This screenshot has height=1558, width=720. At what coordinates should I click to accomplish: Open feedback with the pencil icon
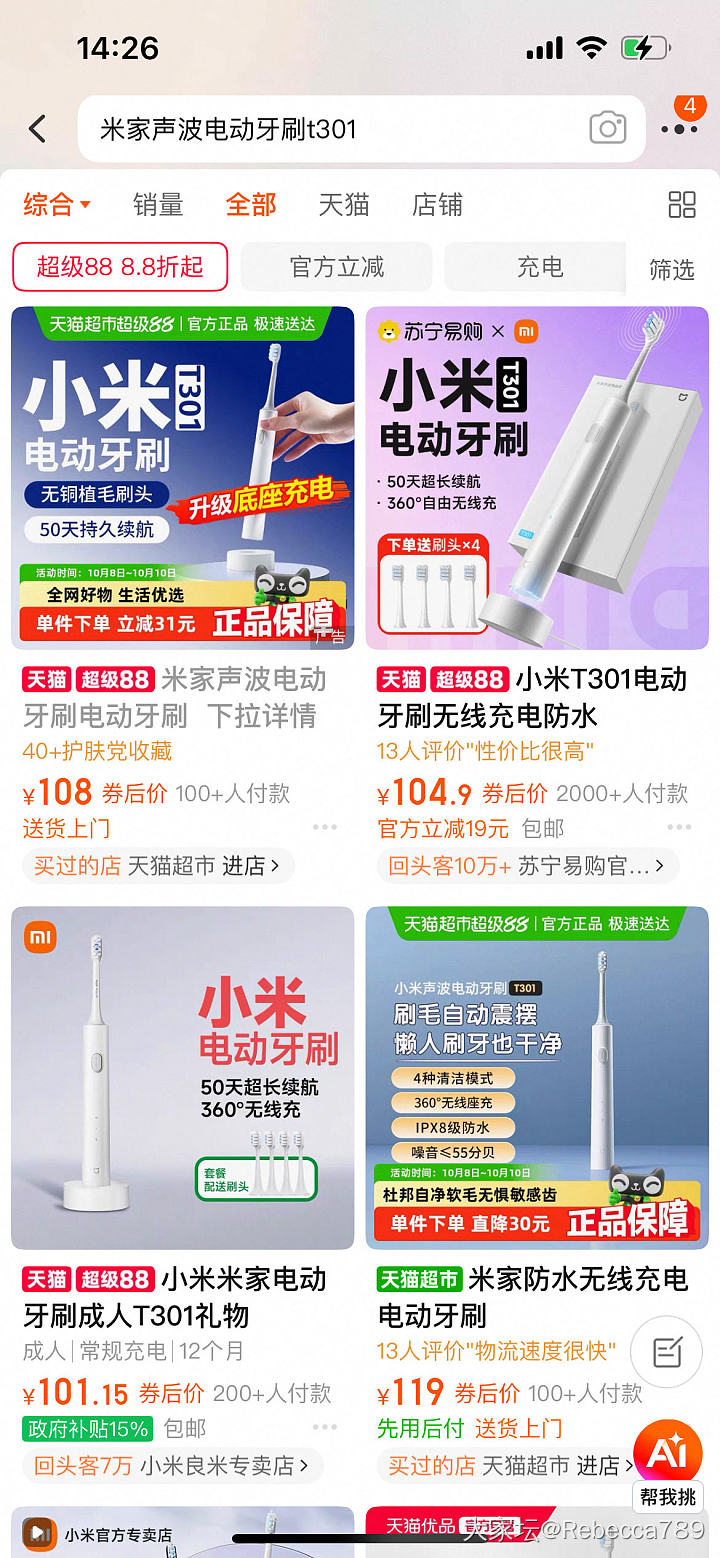pos(666,1351)
